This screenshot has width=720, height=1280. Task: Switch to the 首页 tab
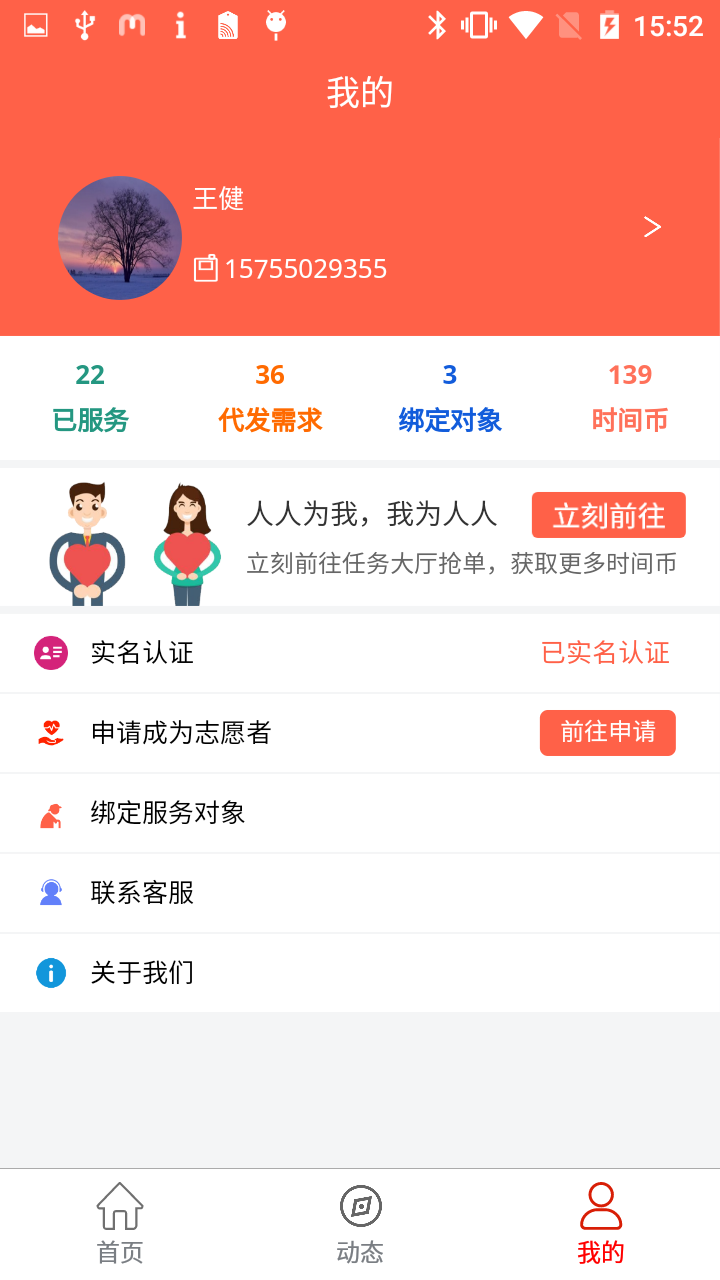[x=119, y=1222]
